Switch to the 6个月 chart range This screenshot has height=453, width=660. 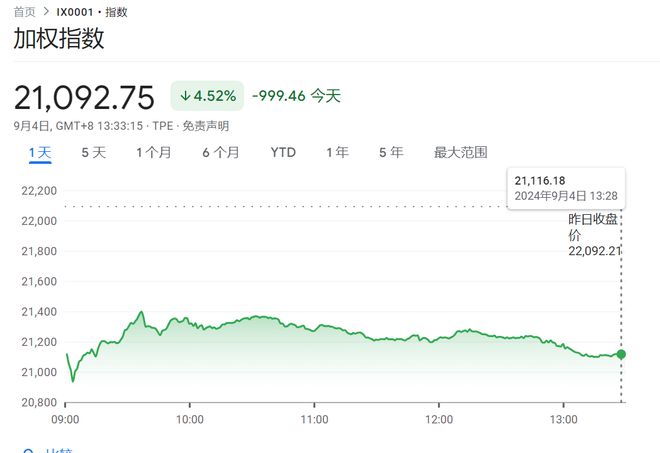tap(220, 153)
